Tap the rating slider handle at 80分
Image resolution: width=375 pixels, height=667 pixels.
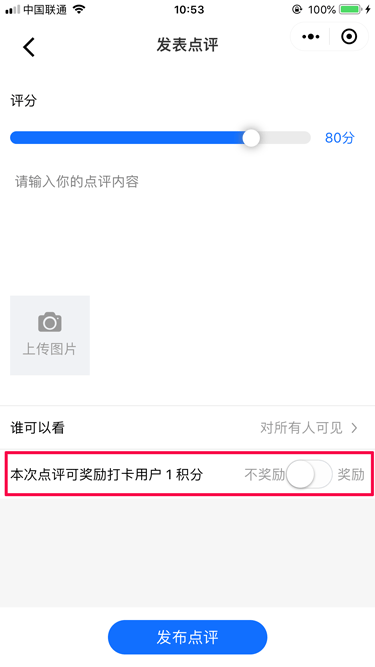(x=251, y=138)
